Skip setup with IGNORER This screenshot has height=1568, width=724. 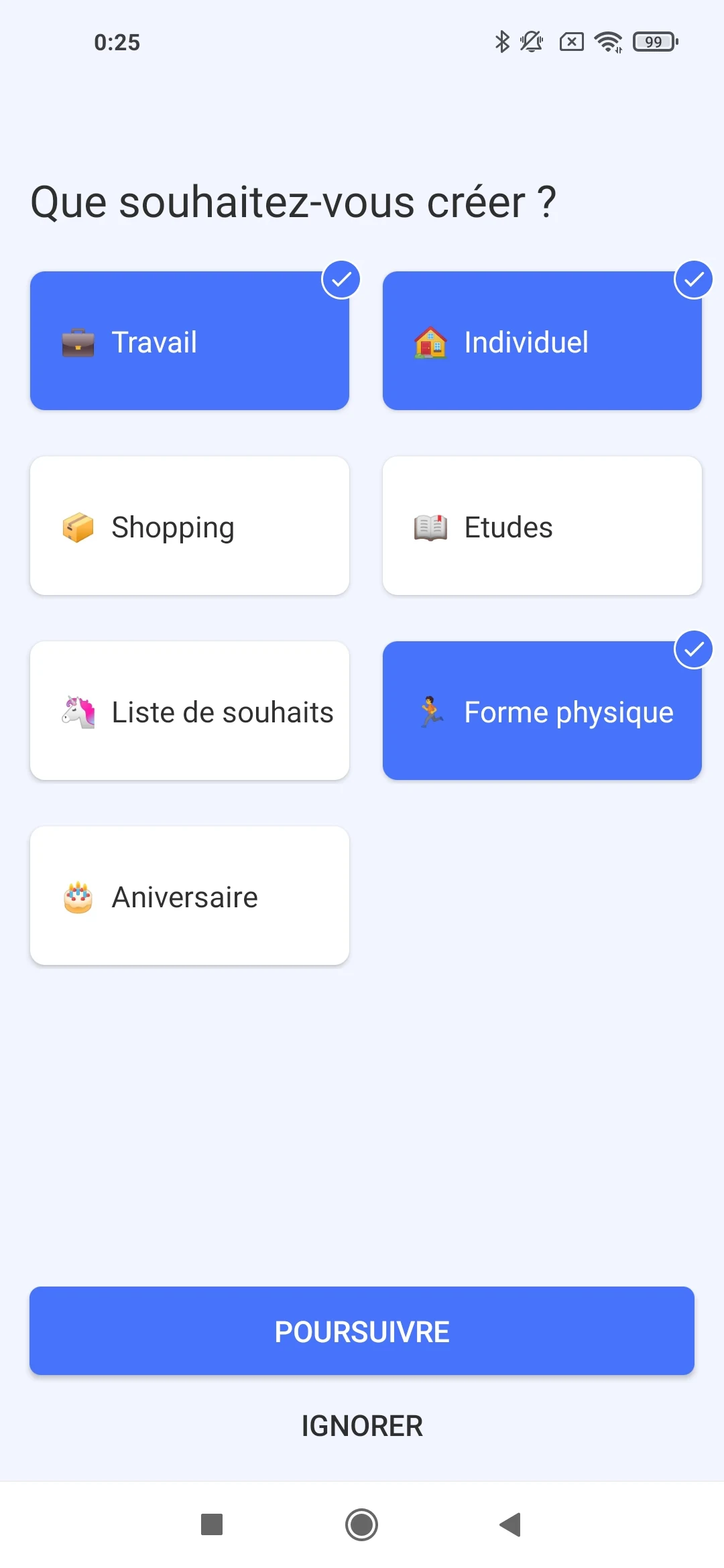click(362, 1426)
